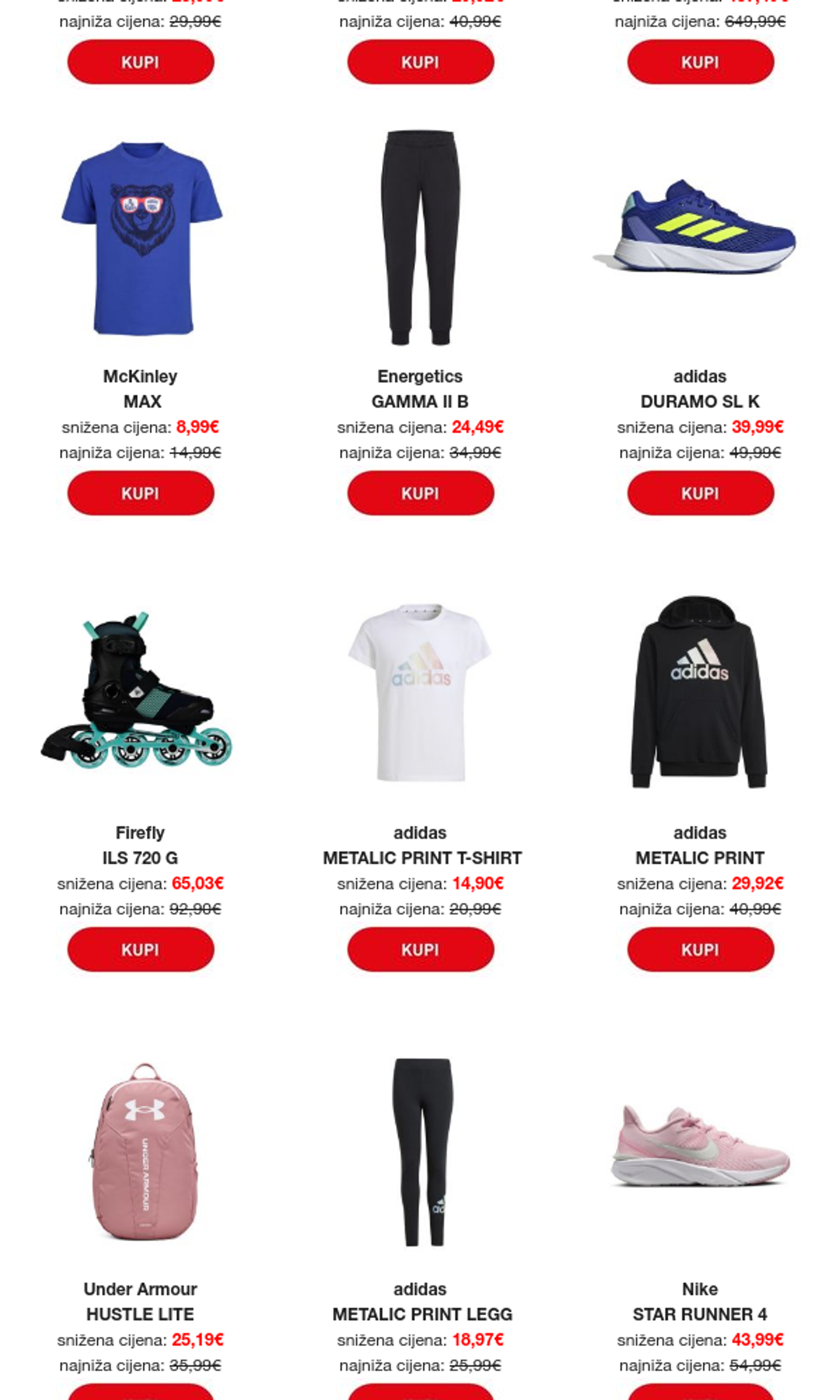Buy the adidas DURAMO SL K shoes
Screen dimensions: 840x1400
click(700, 493)
